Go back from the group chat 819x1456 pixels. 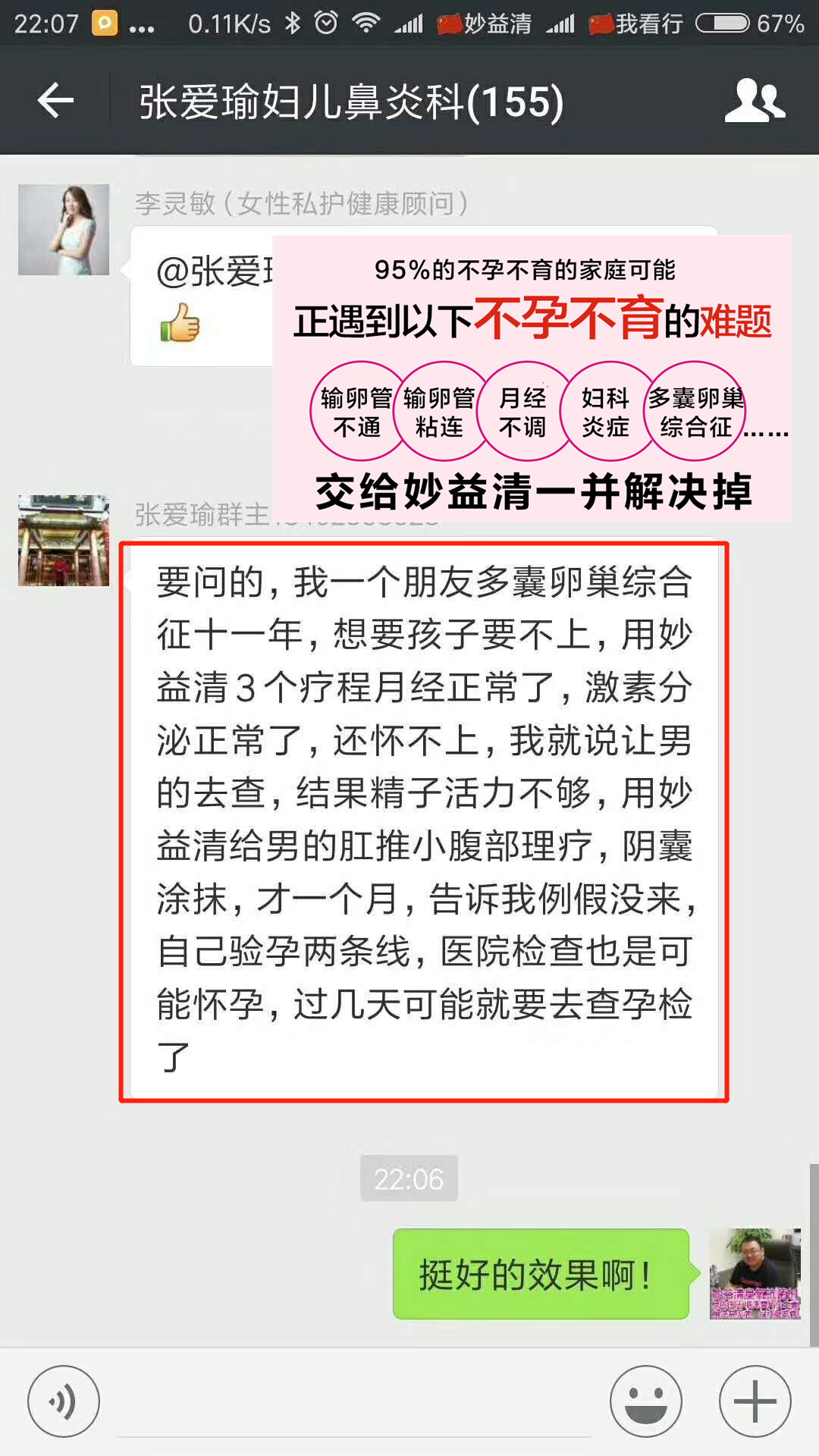(x=55, y=100)
